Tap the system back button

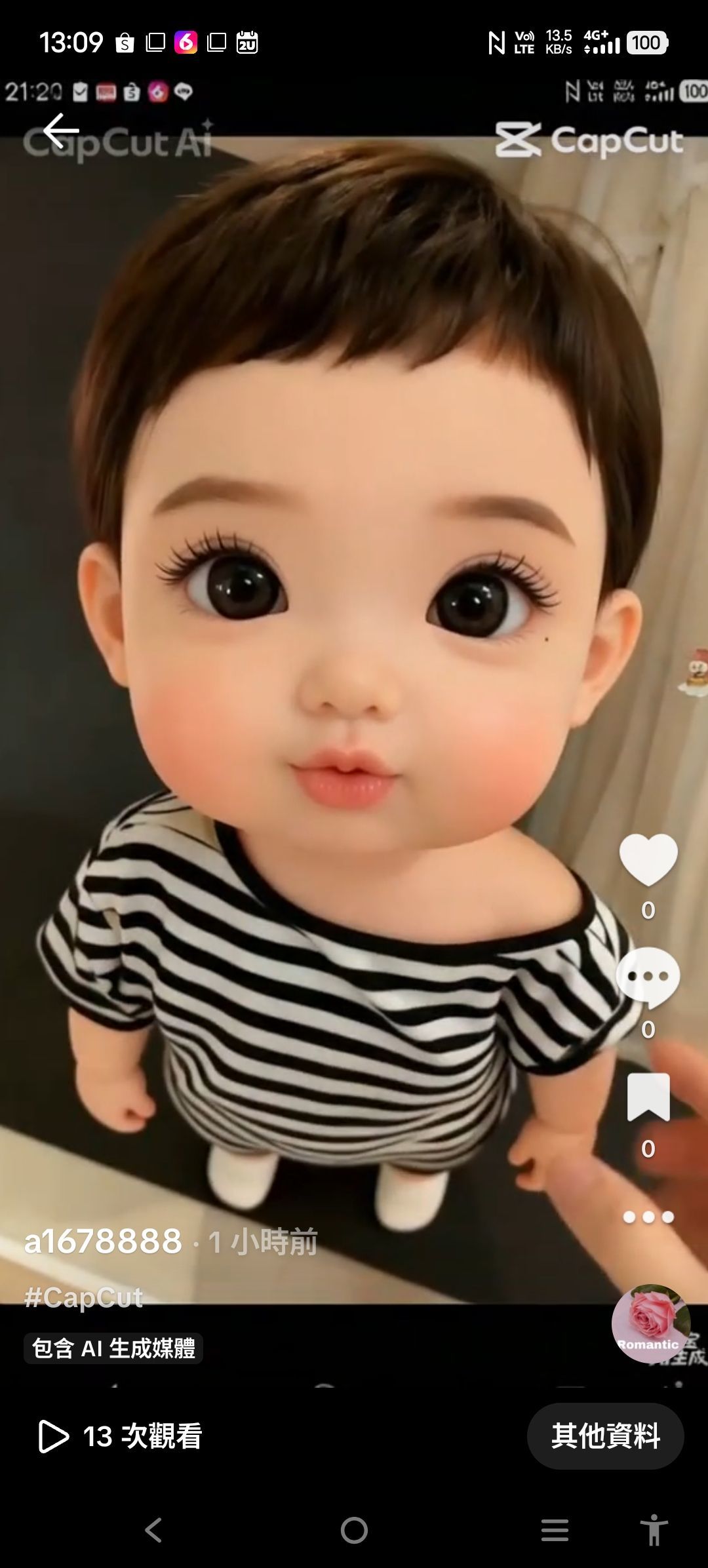[x=153, y=1531]
